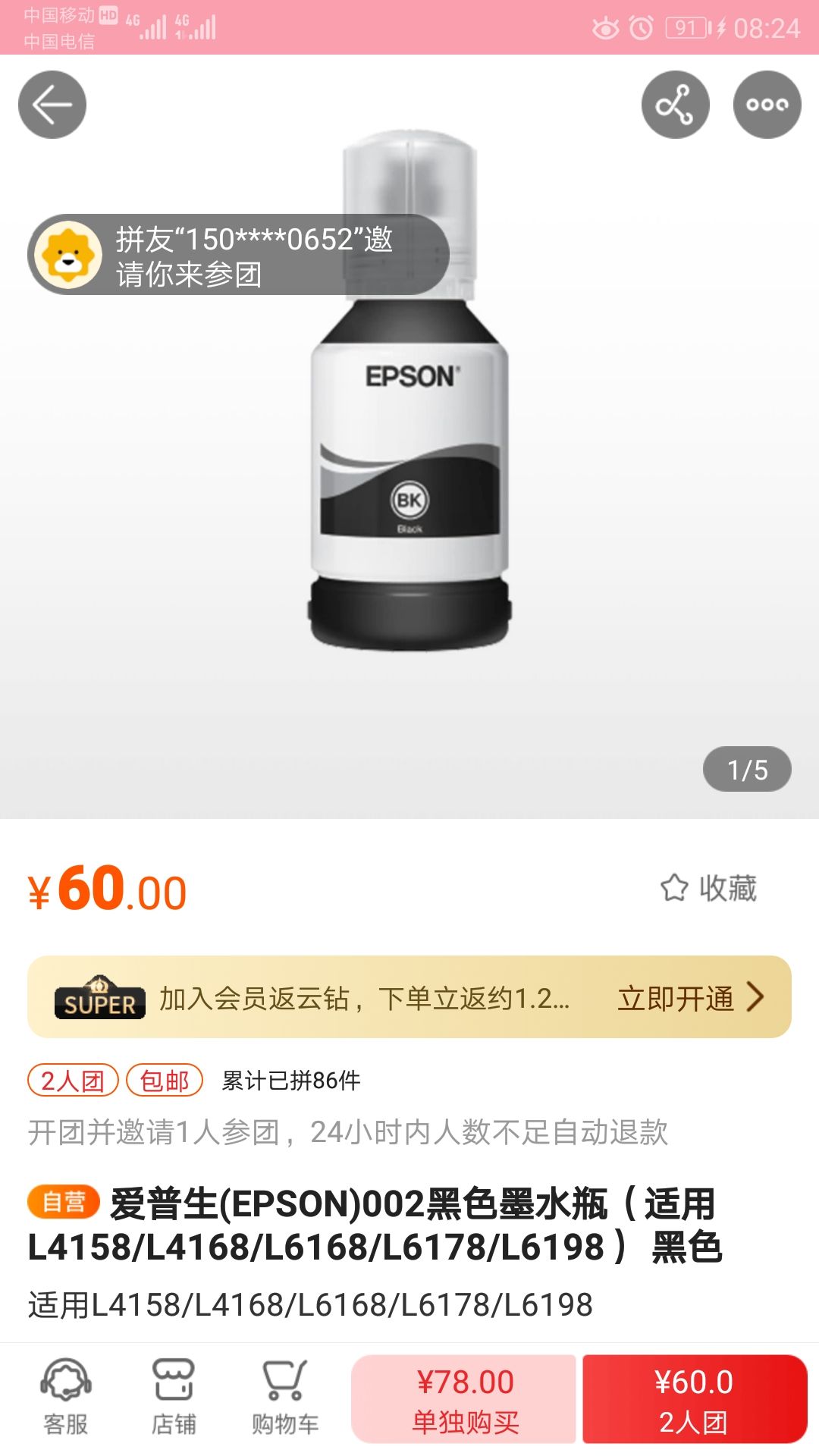This screenshot has height=1456, width=819.
Task: Click the SUPER membership crown badge
Action: pyautogui.click(x=96, y=999)
